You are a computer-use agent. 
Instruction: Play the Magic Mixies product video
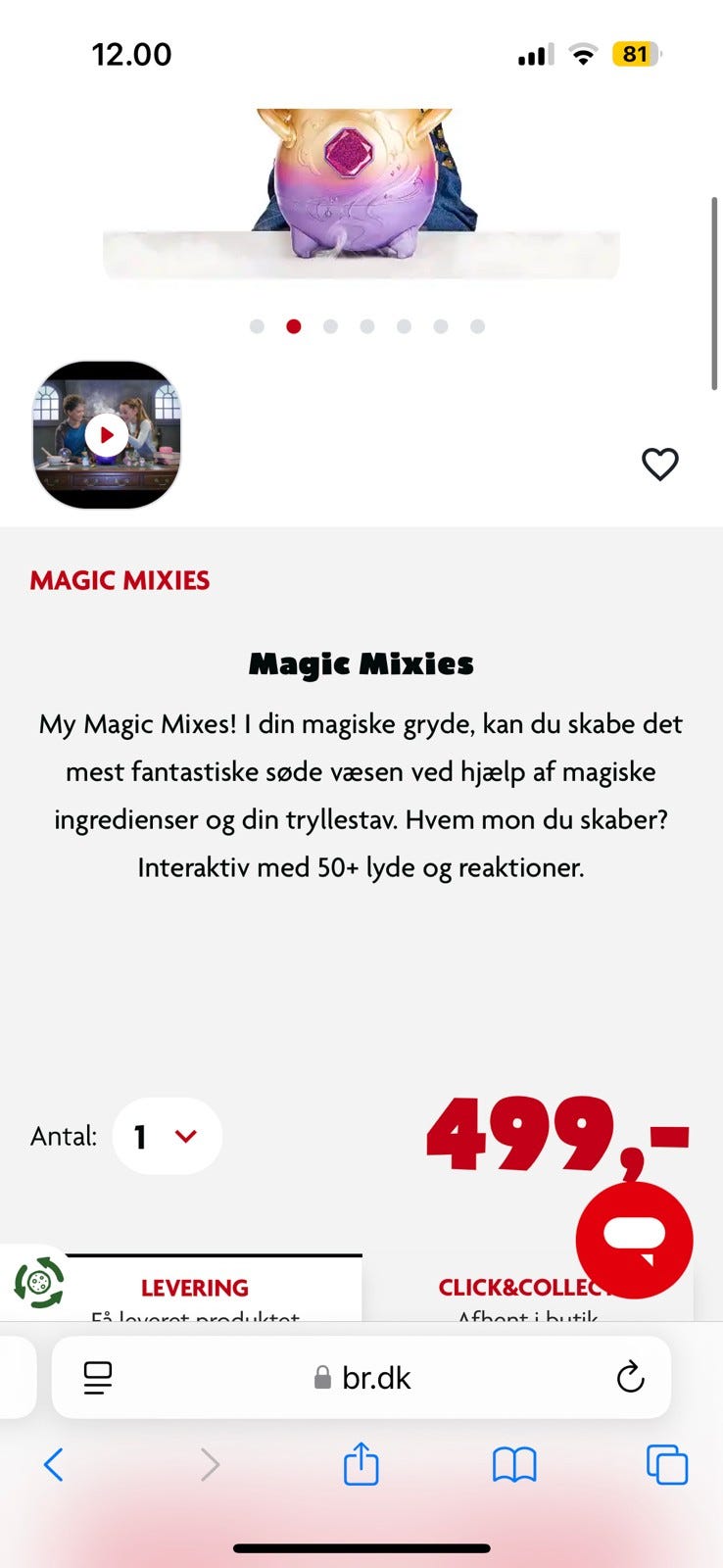(107, 434)
